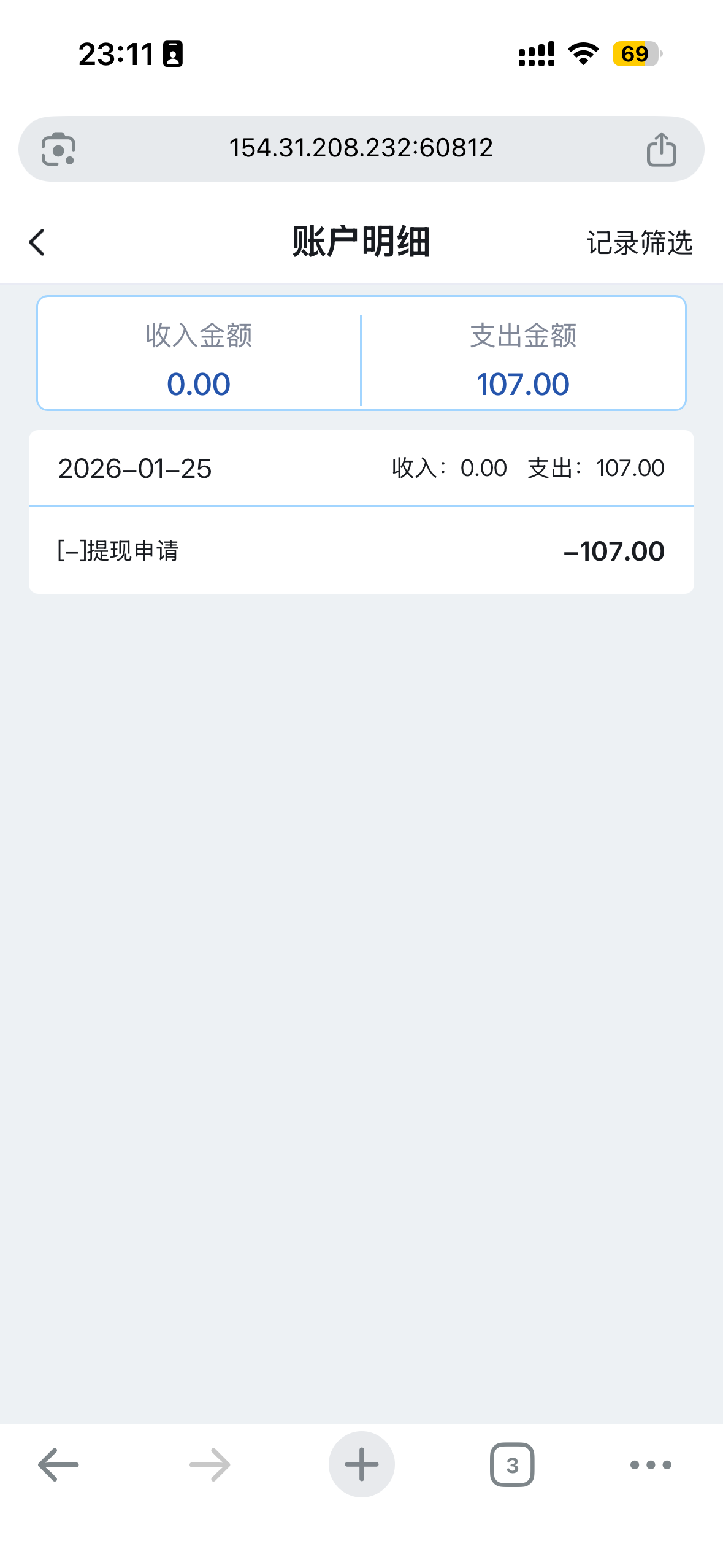Open a new tab with the plus icon

point(361,1464)
